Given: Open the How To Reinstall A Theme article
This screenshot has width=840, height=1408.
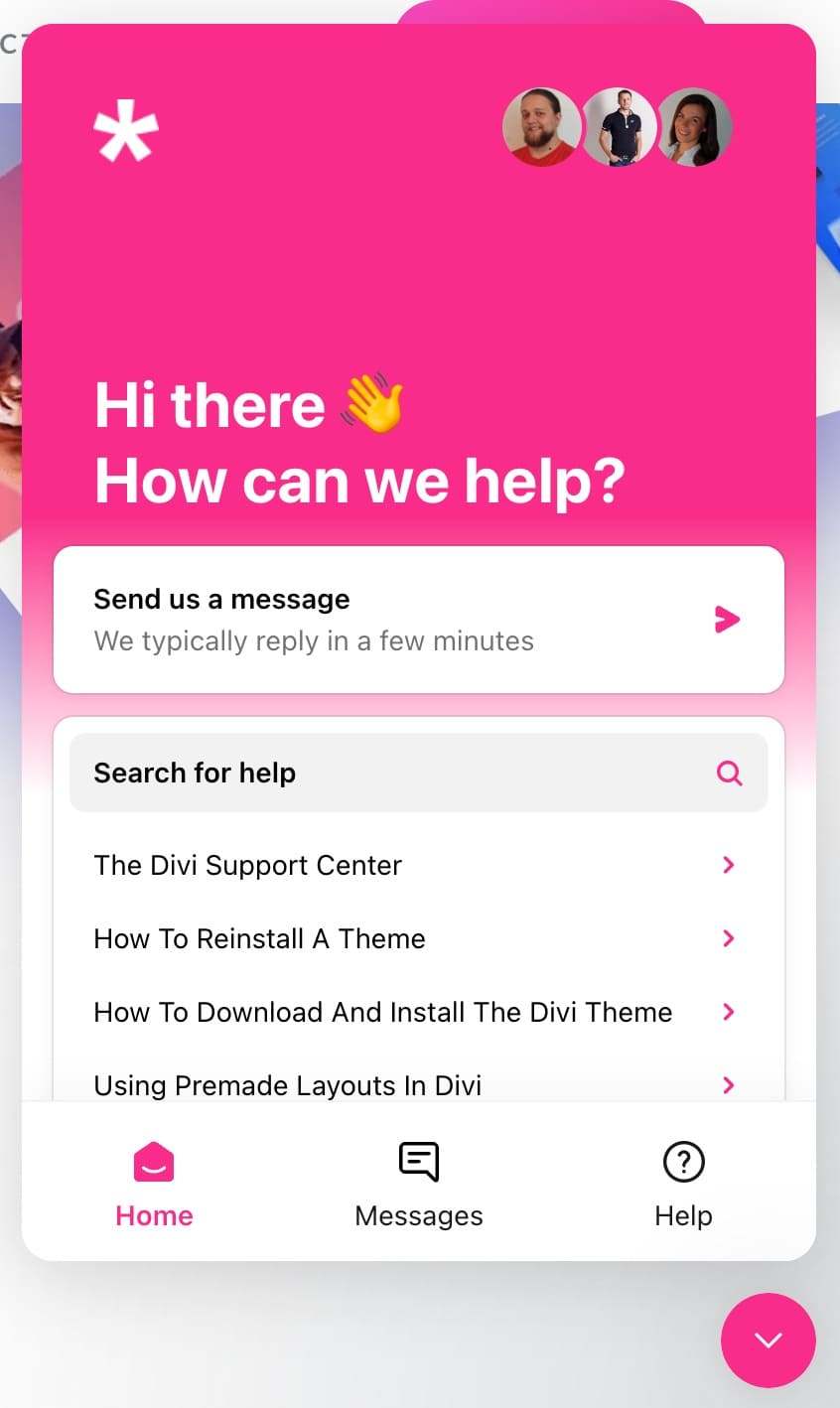Looking at the screenshot, I should 259,938.
